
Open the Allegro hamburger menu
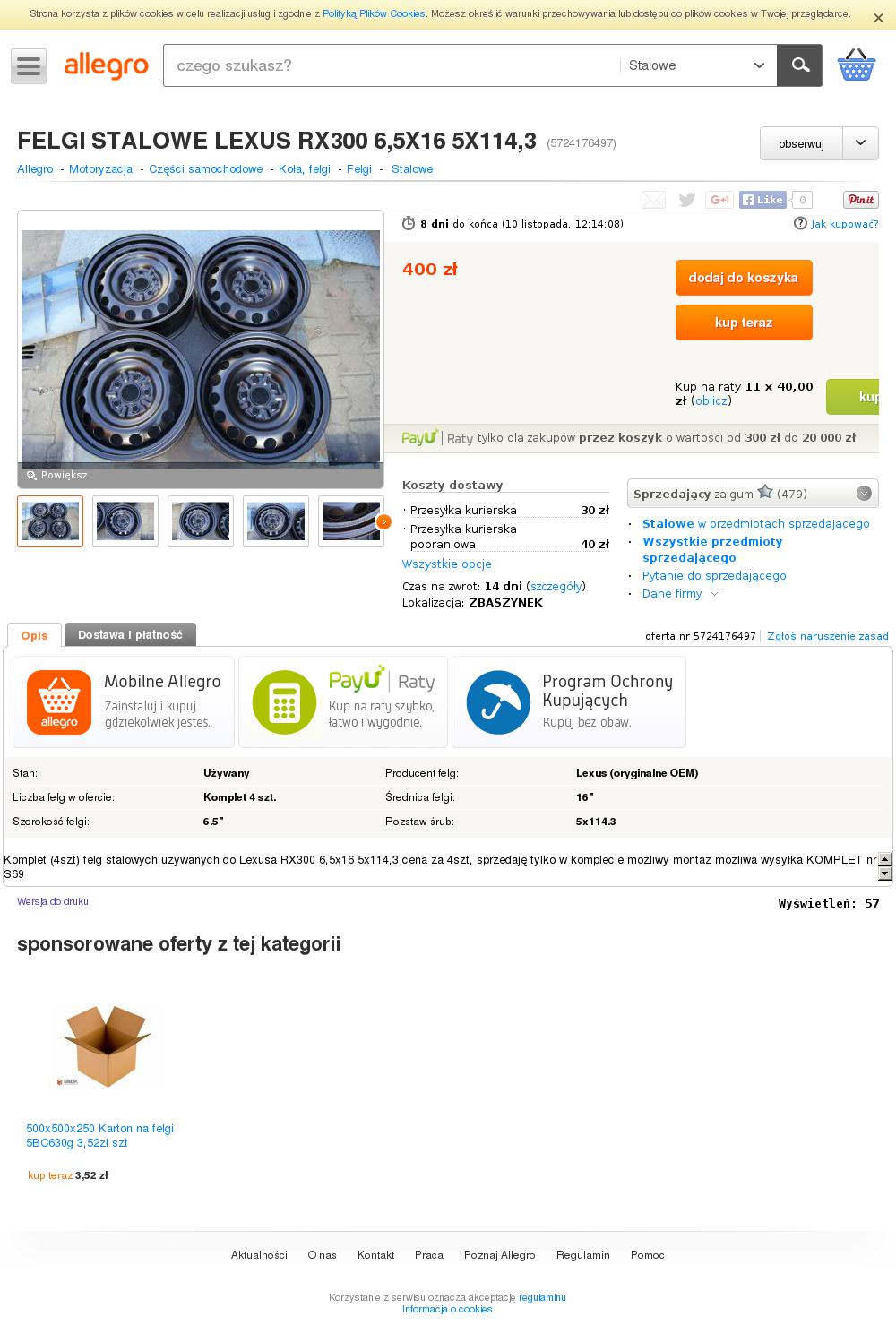[29, 66]
